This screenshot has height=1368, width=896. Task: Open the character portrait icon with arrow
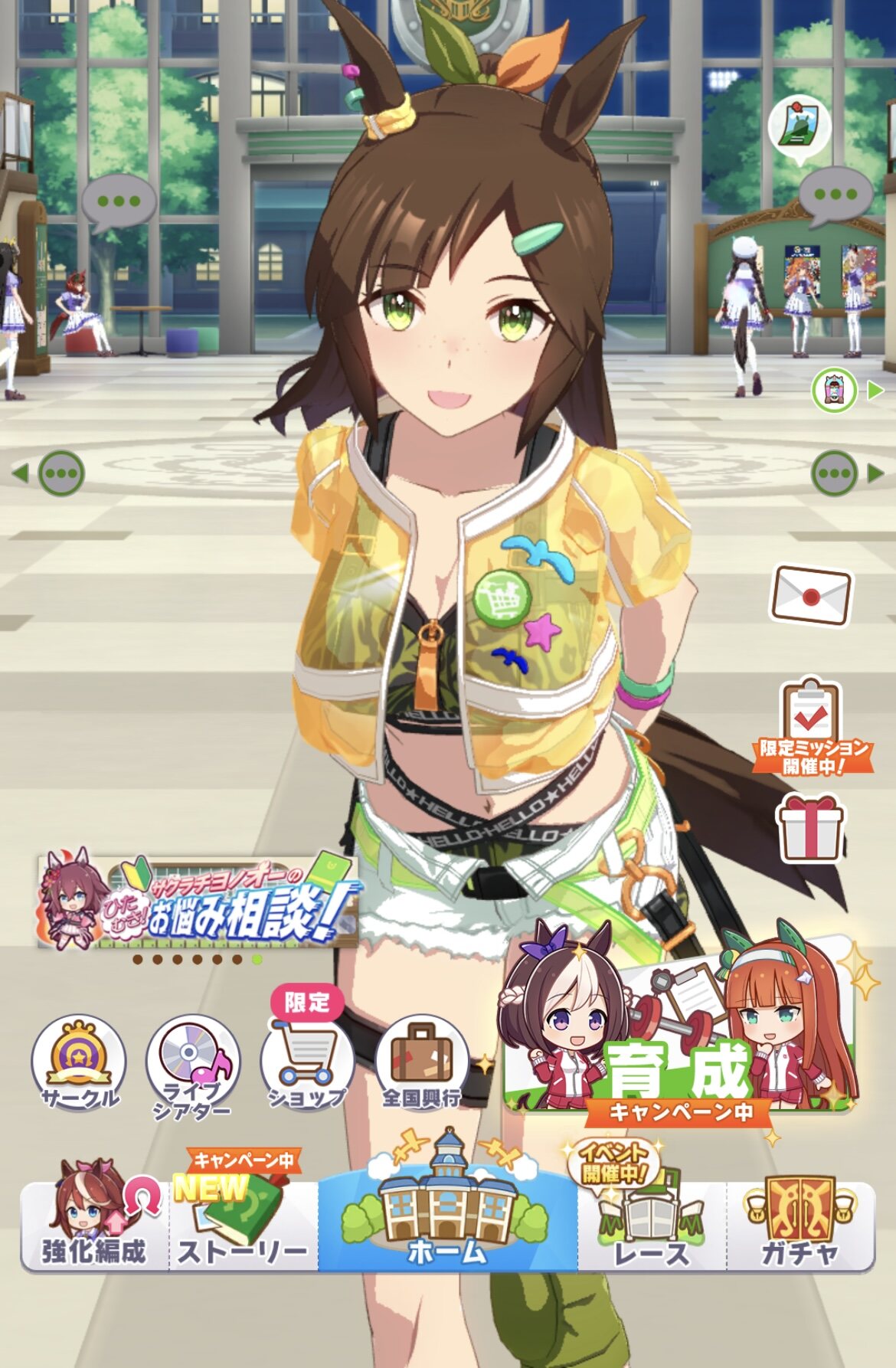coord(845,390)
